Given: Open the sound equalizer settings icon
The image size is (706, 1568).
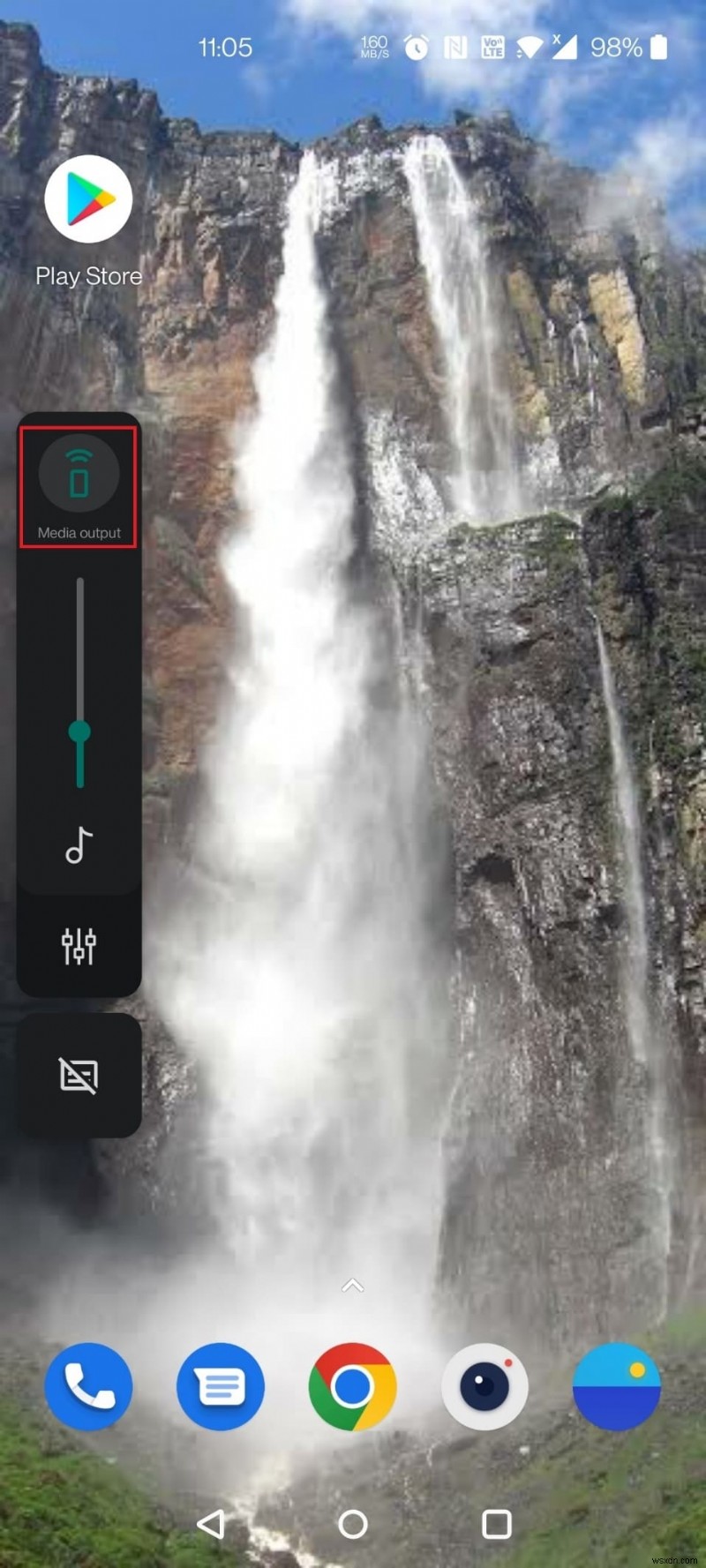Looking at the screenshot, I should click(x=79, y=946).
